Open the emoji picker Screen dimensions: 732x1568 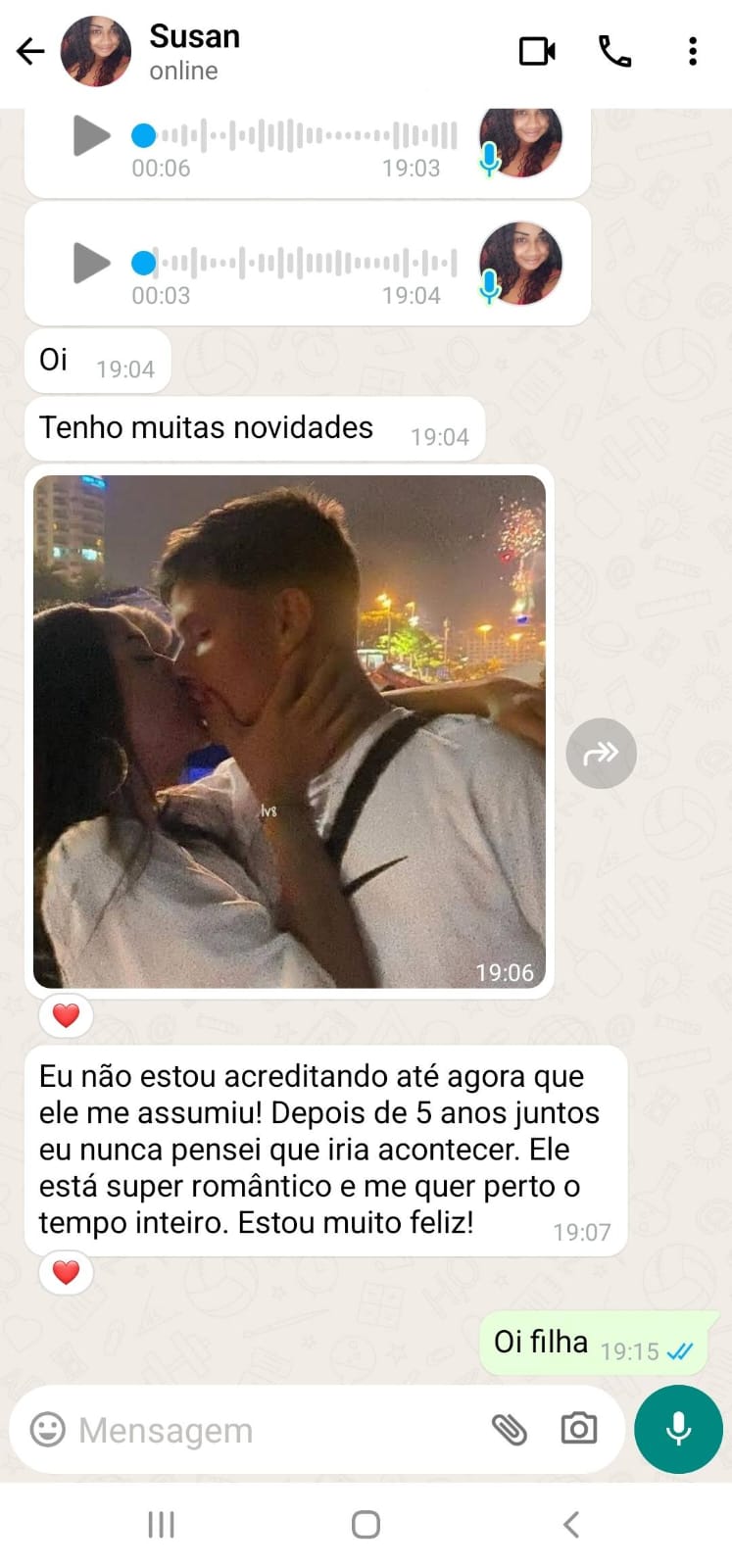[47, 1429]
